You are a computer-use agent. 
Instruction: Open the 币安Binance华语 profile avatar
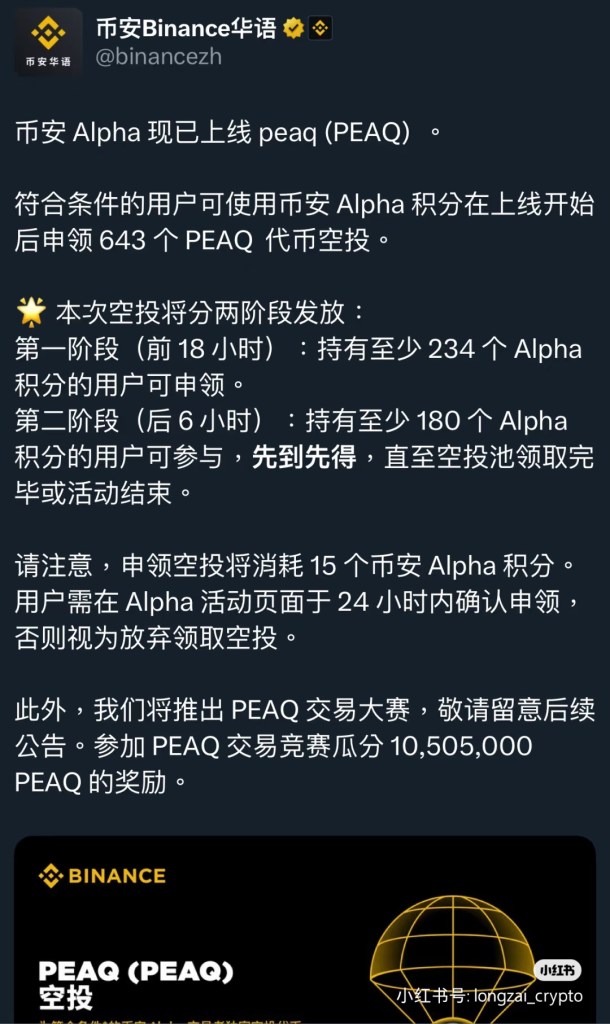click(48, 42)
